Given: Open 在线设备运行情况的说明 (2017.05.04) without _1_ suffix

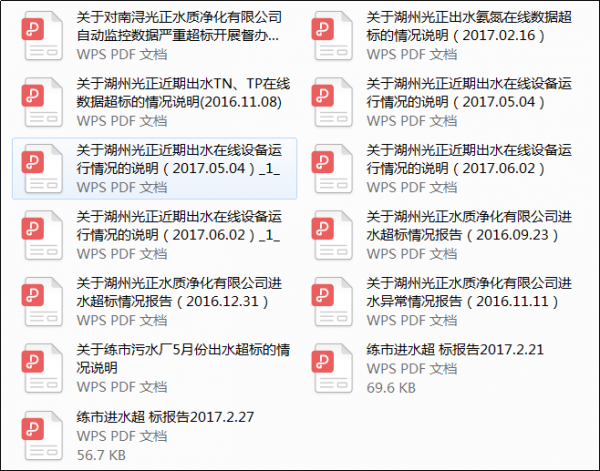Looking at the screenshot, I should tap(444, 102).
